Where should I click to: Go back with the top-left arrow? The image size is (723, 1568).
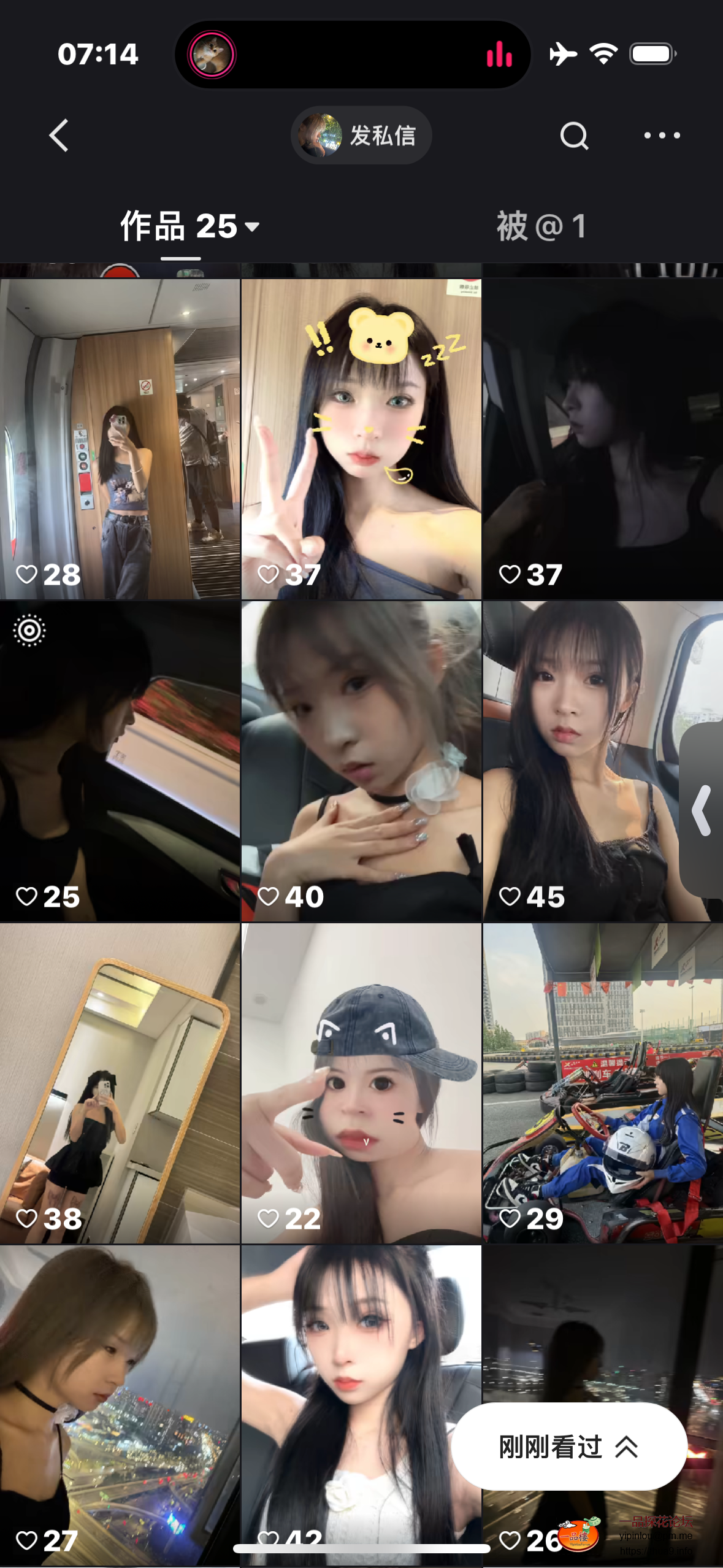(x=59, y=135)
